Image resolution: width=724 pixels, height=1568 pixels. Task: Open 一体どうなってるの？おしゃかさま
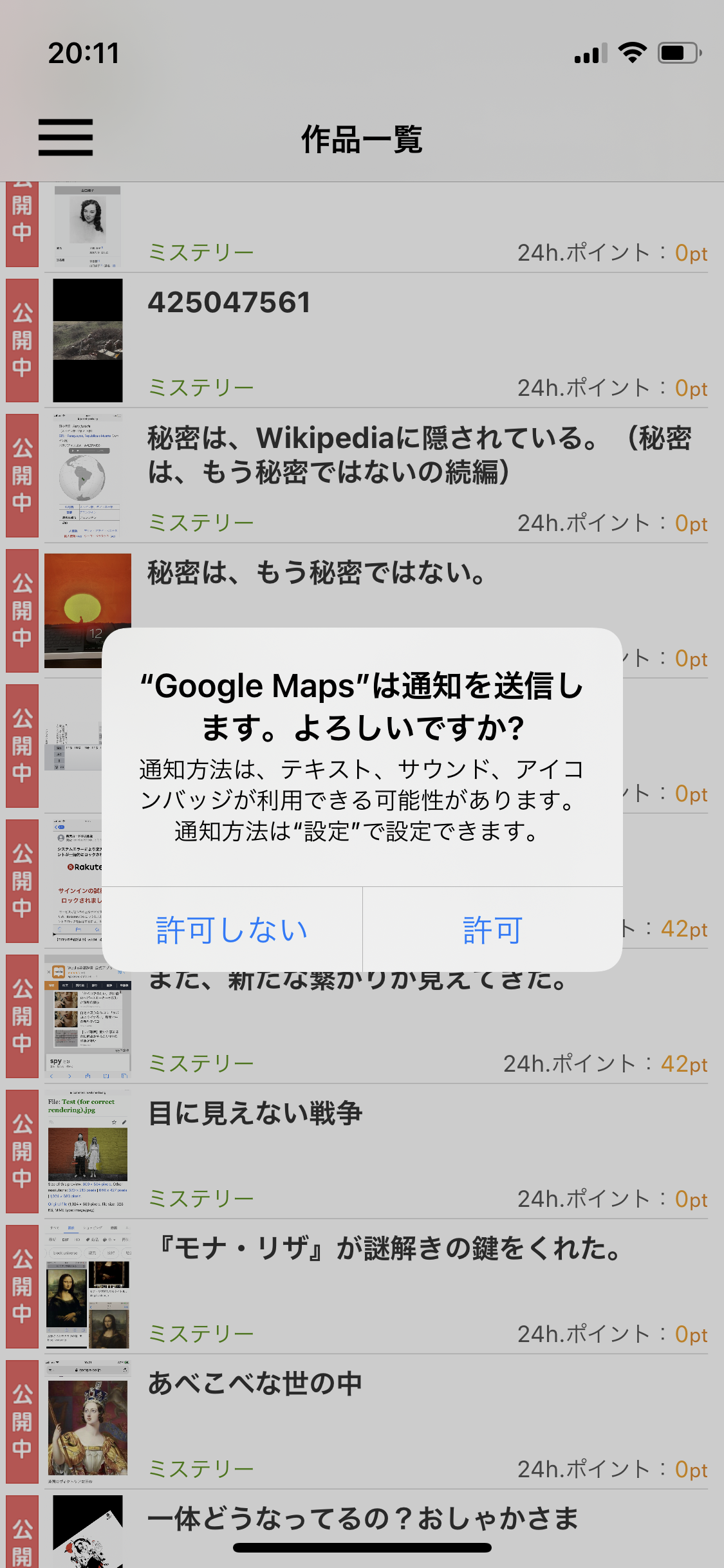coord(364,1518)
